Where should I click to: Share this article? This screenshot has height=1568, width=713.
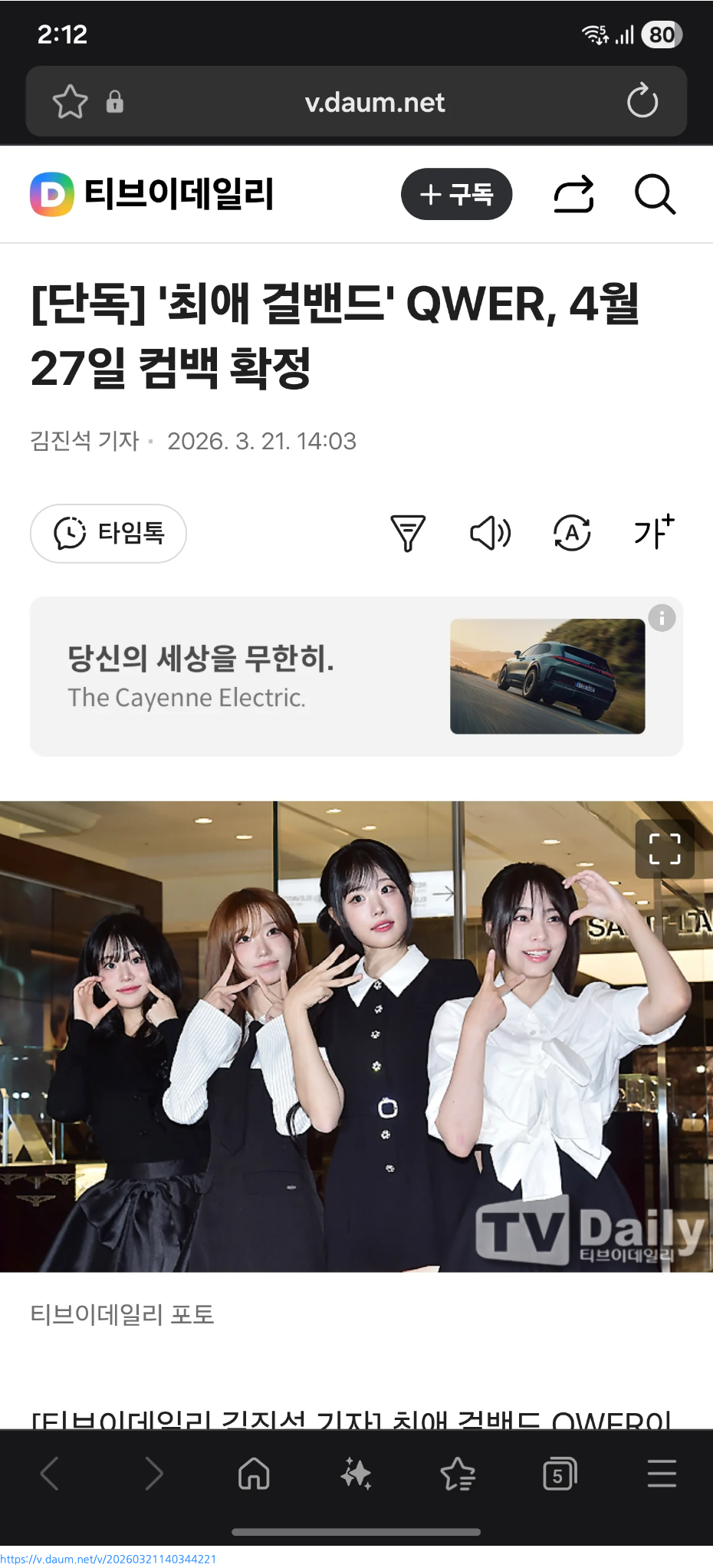573,194
